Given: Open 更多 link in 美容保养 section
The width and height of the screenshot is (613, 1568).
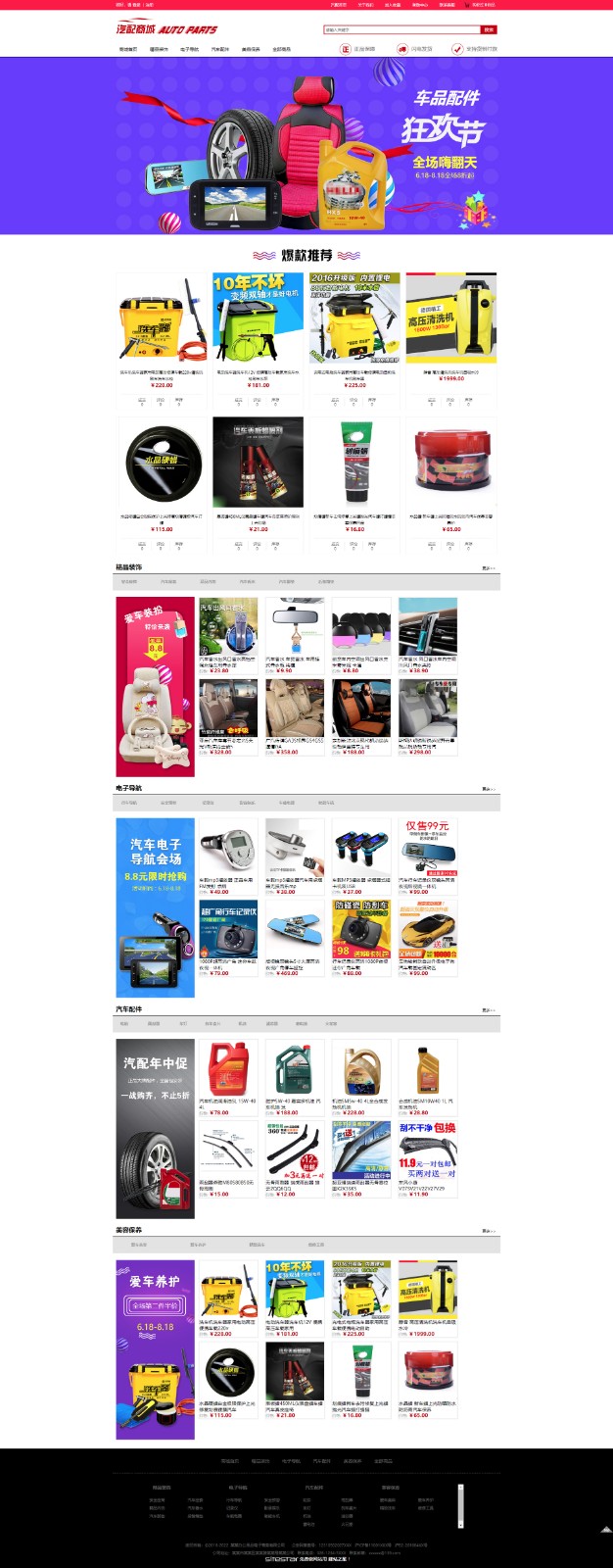Looking at the screenshot, I should pyautogui.click(x=488, y=1231).
